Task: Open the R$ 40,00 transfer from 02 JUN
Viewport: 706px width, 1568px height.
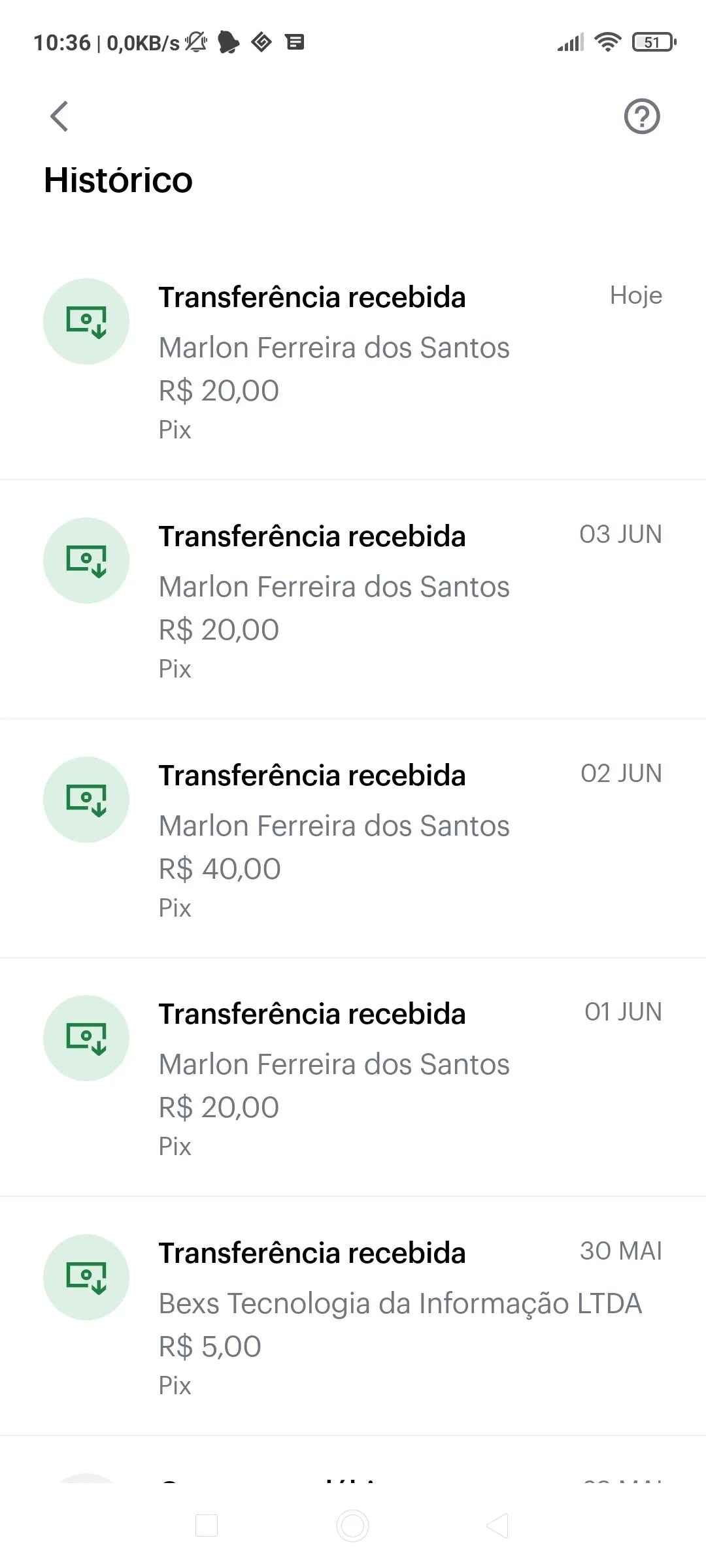Action: (x=353, y=840)
